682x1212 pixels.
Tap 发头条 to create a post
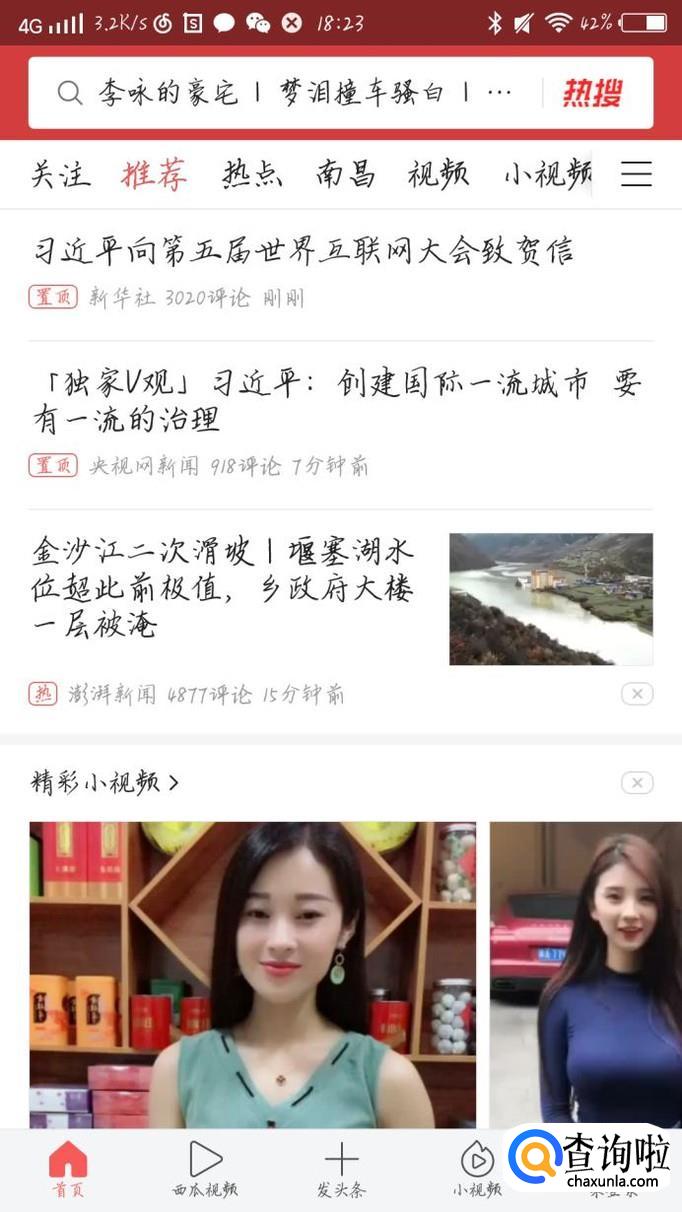pos(341,1168)
